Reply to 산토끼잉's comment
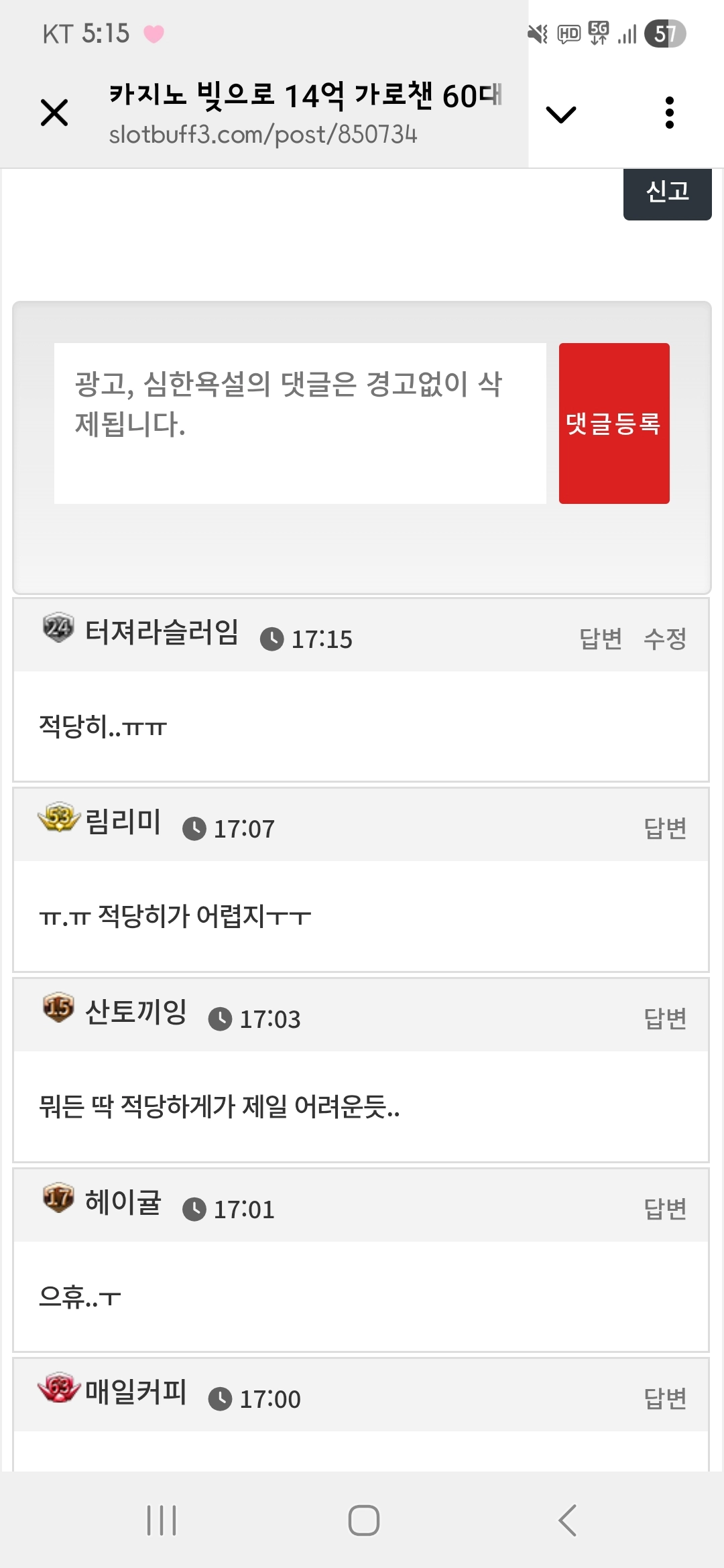 665,1019
